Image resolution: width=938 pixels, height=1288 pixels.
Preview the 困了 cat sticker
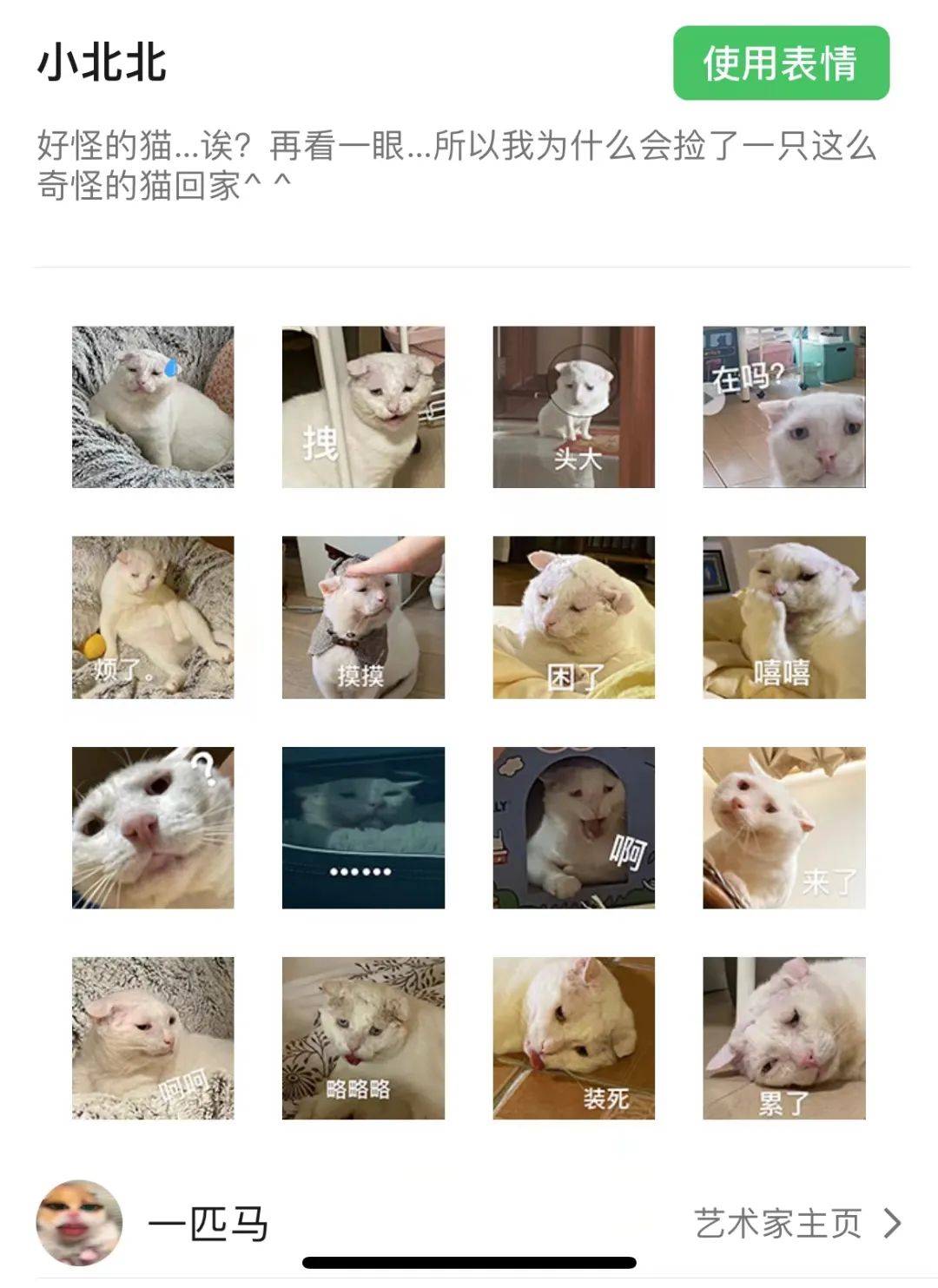pos(573,617)
